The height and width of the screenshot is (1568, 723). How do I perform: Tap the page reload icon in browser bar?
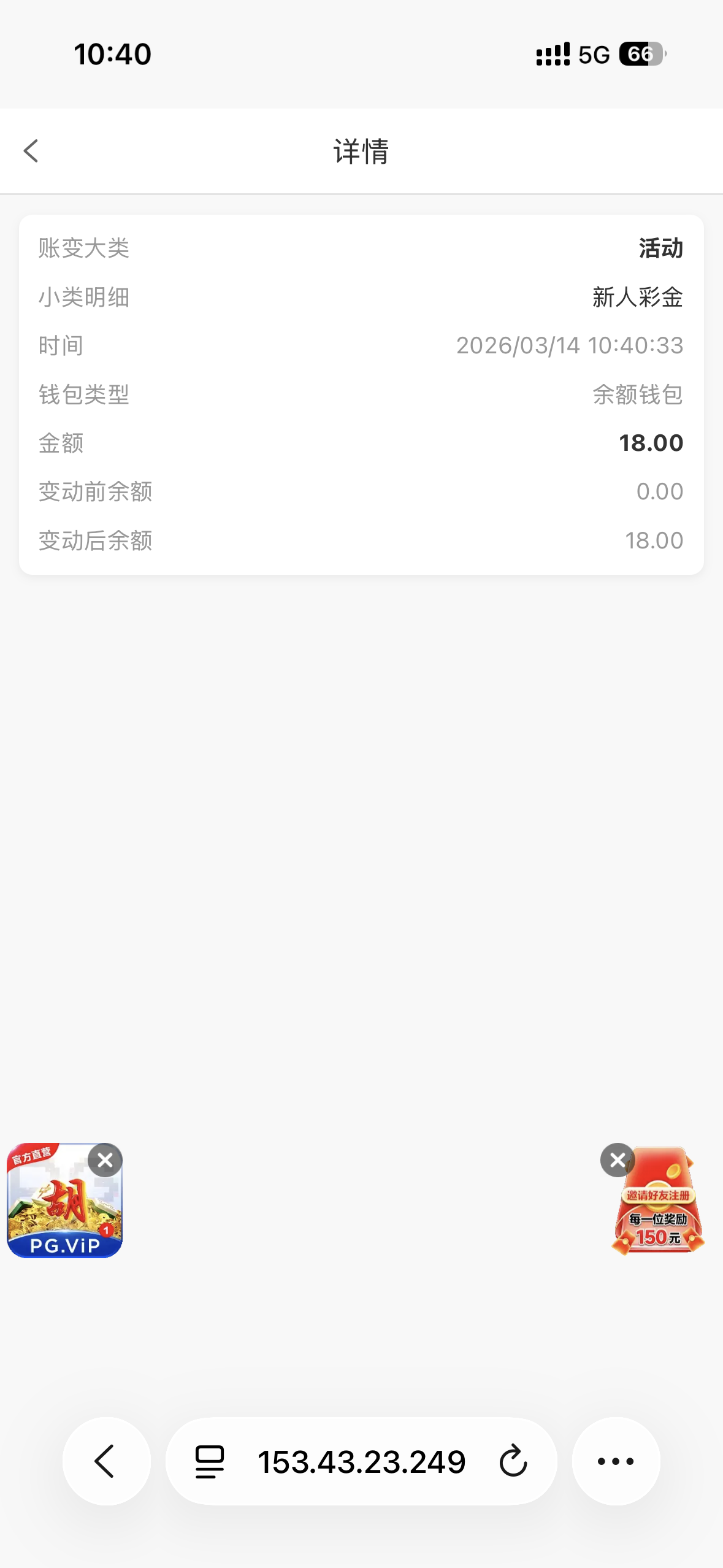tap(513, 1461)
